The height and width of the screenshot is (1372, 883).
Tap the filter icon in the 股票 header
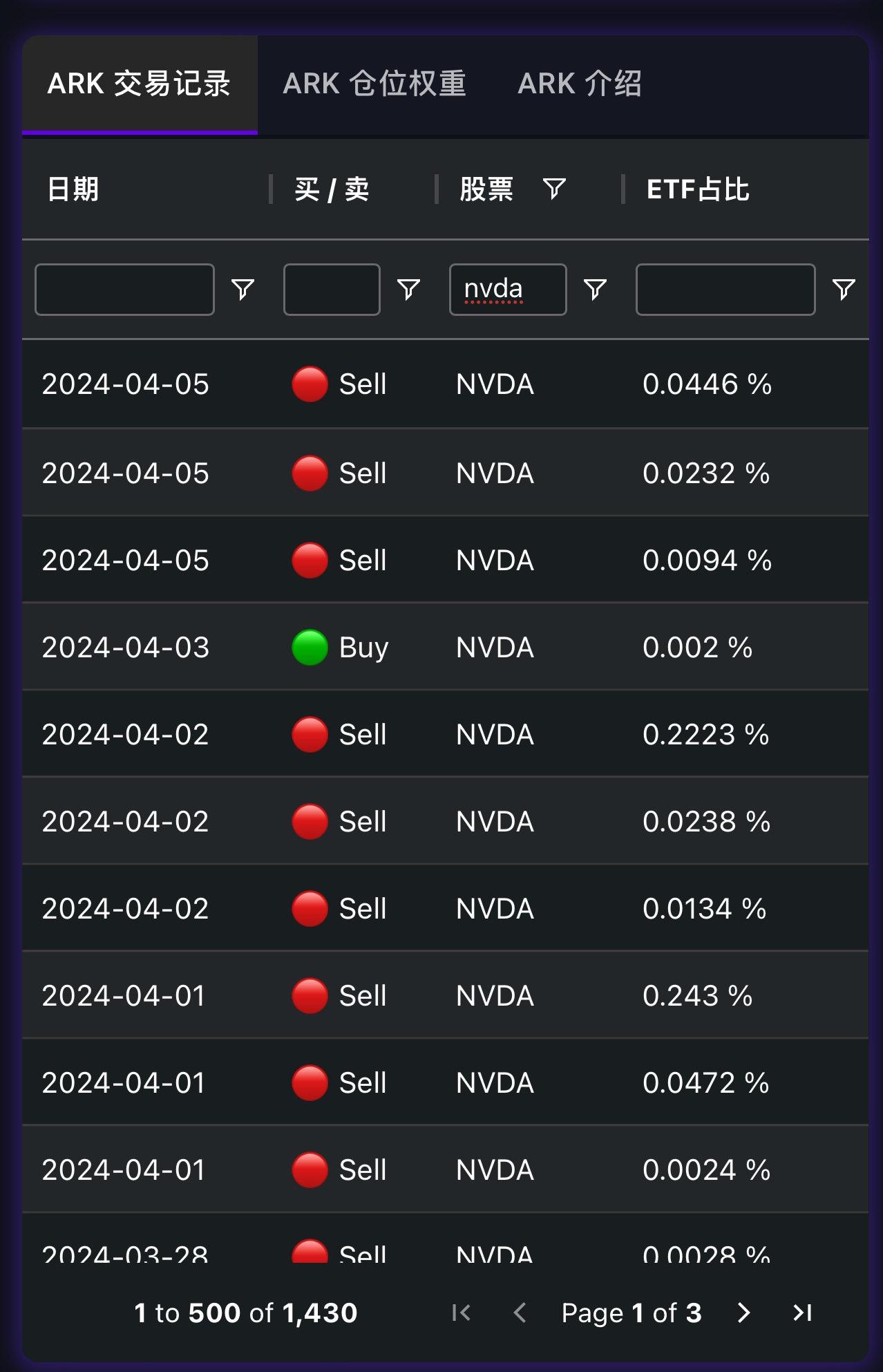pyautogui.click(x=554, y=189)
